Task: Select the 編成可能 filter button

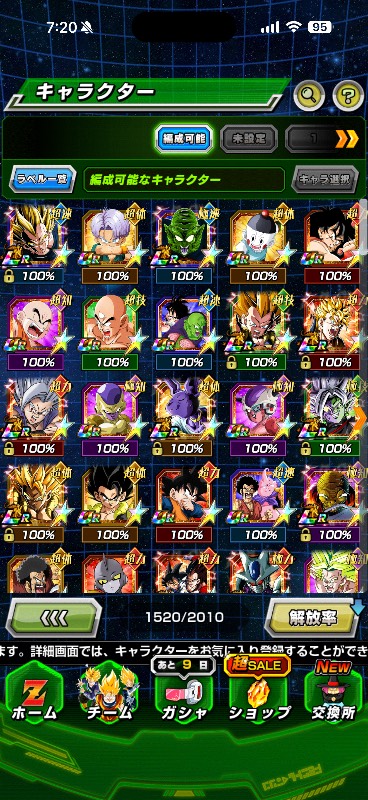Action: pos(184,138)
